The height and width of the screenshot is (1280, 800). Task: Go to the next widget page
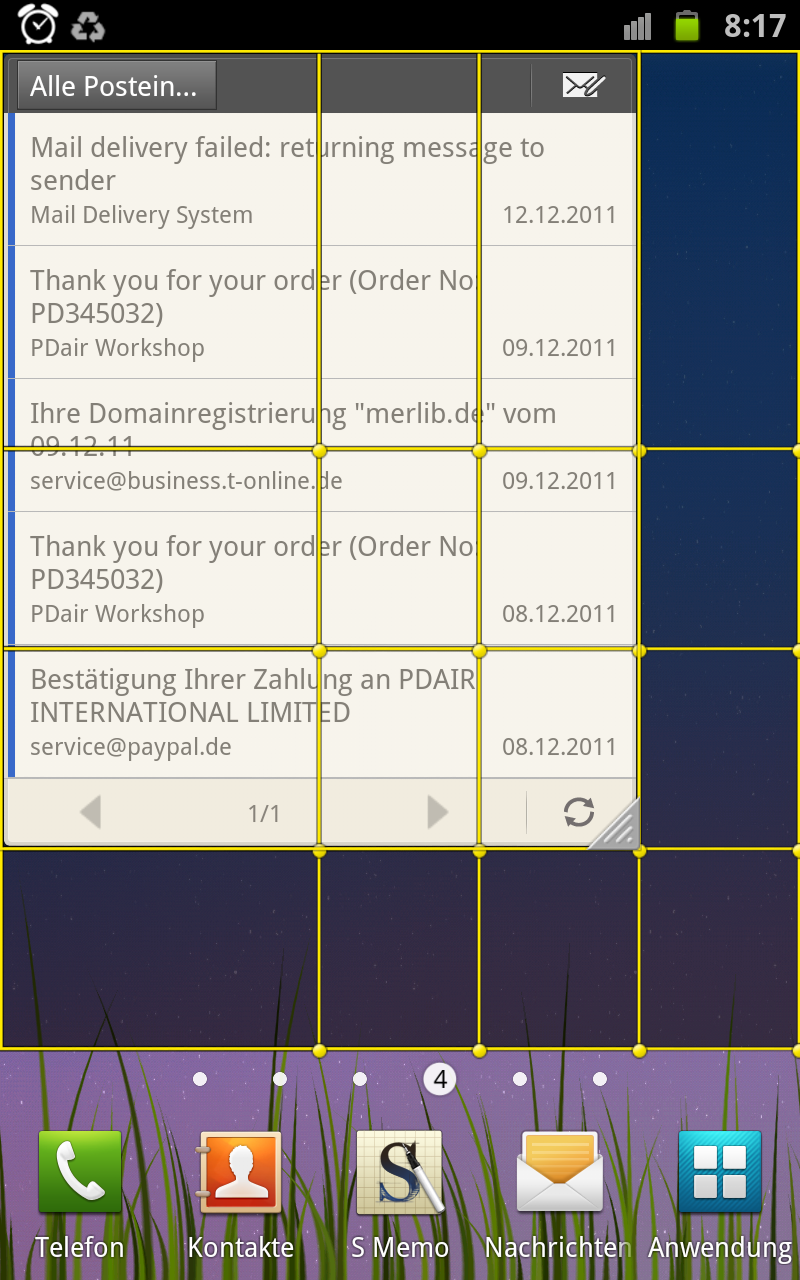(x=437, y=812)
